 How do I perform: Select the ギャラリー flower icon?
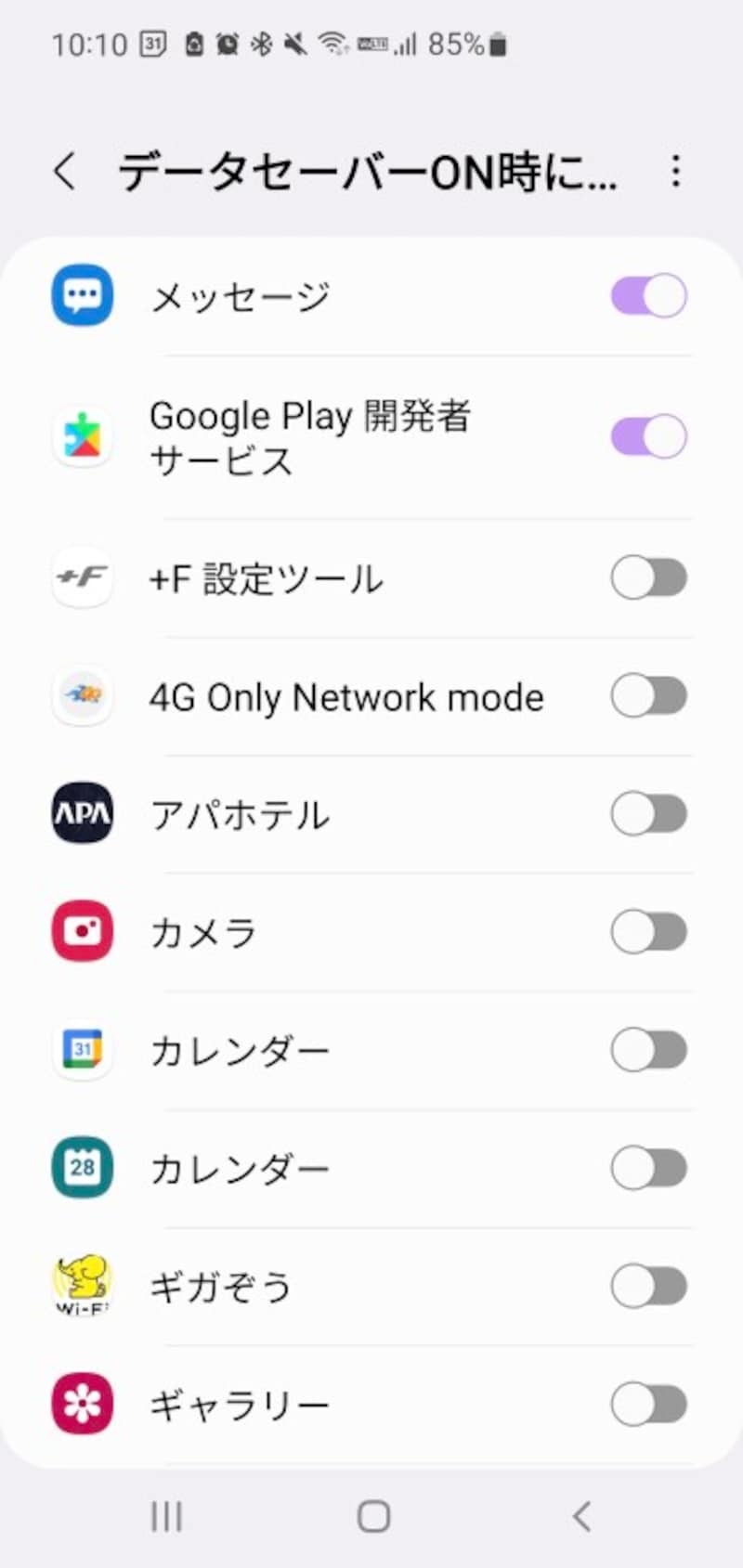[x=82, y=1404]
